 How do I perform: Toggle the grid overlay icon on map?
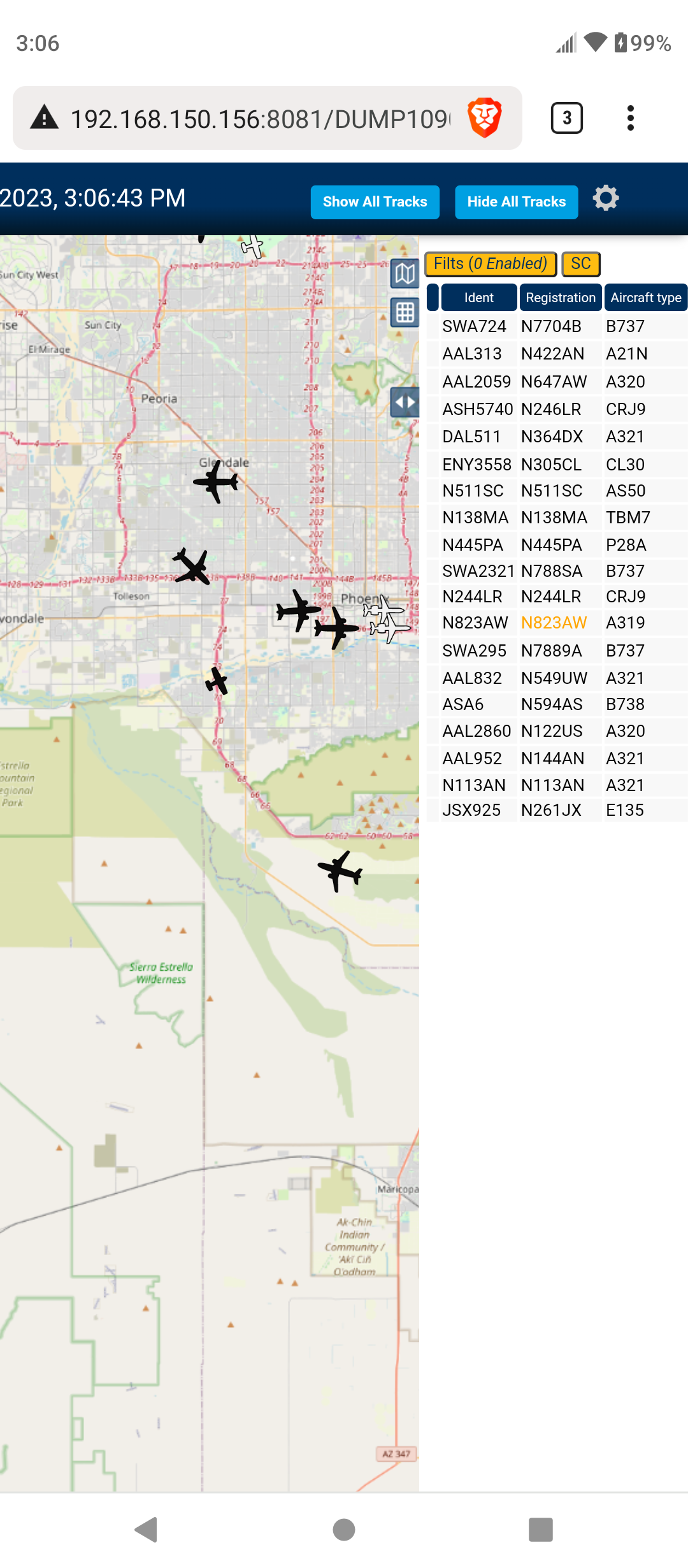(405, 312)
